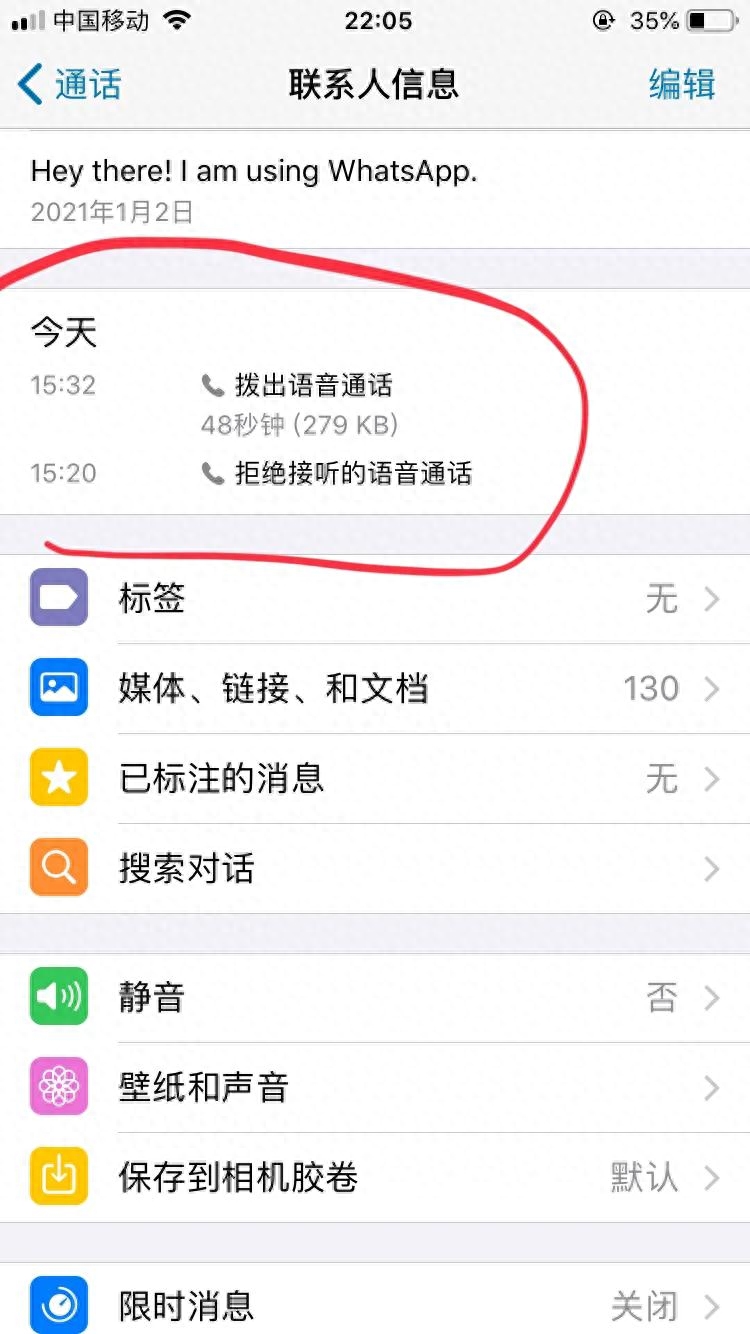
Task: Open wallpaper settings via the pink flower icon
Action: coord(57,1087)
